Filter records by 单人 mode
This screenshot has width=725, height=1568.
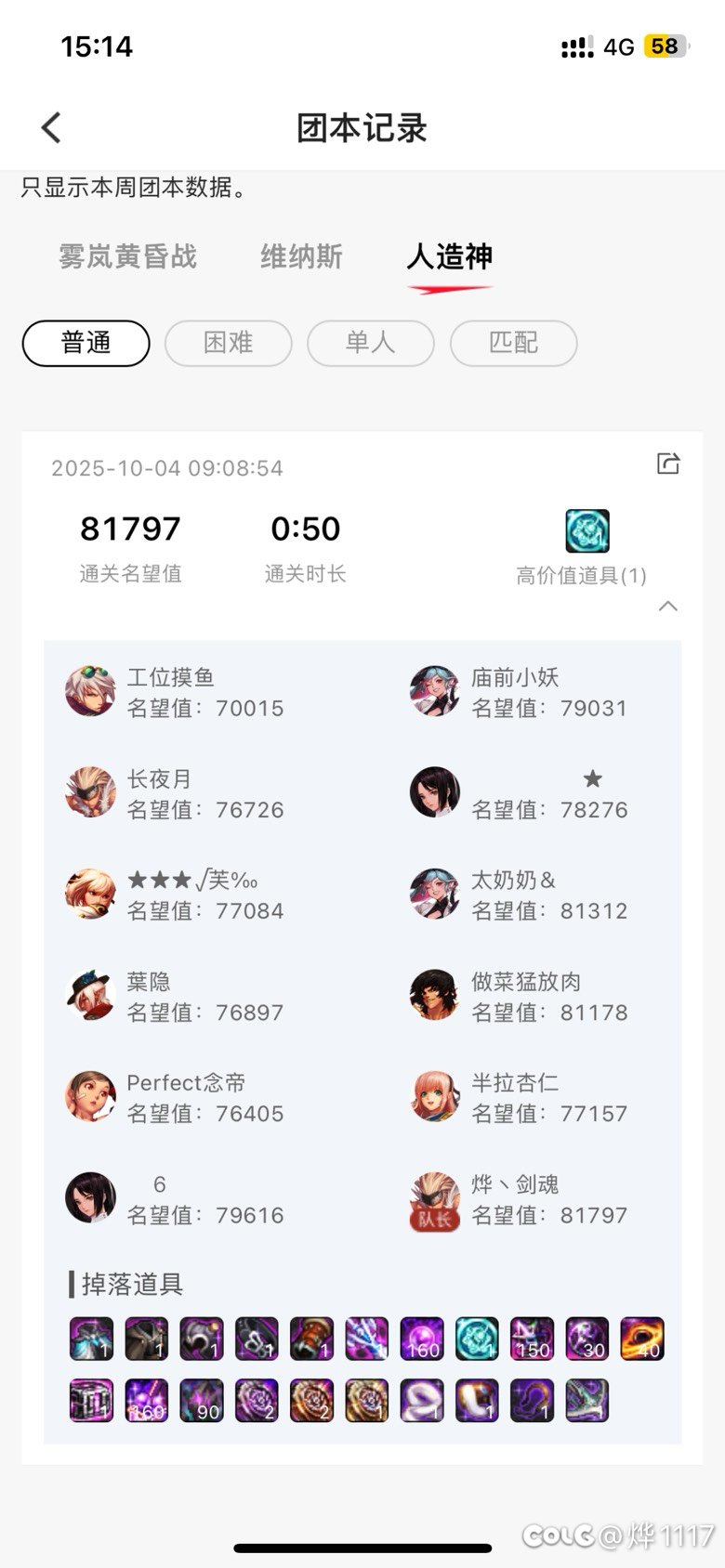pyautogui.click(x=370, y=343)
